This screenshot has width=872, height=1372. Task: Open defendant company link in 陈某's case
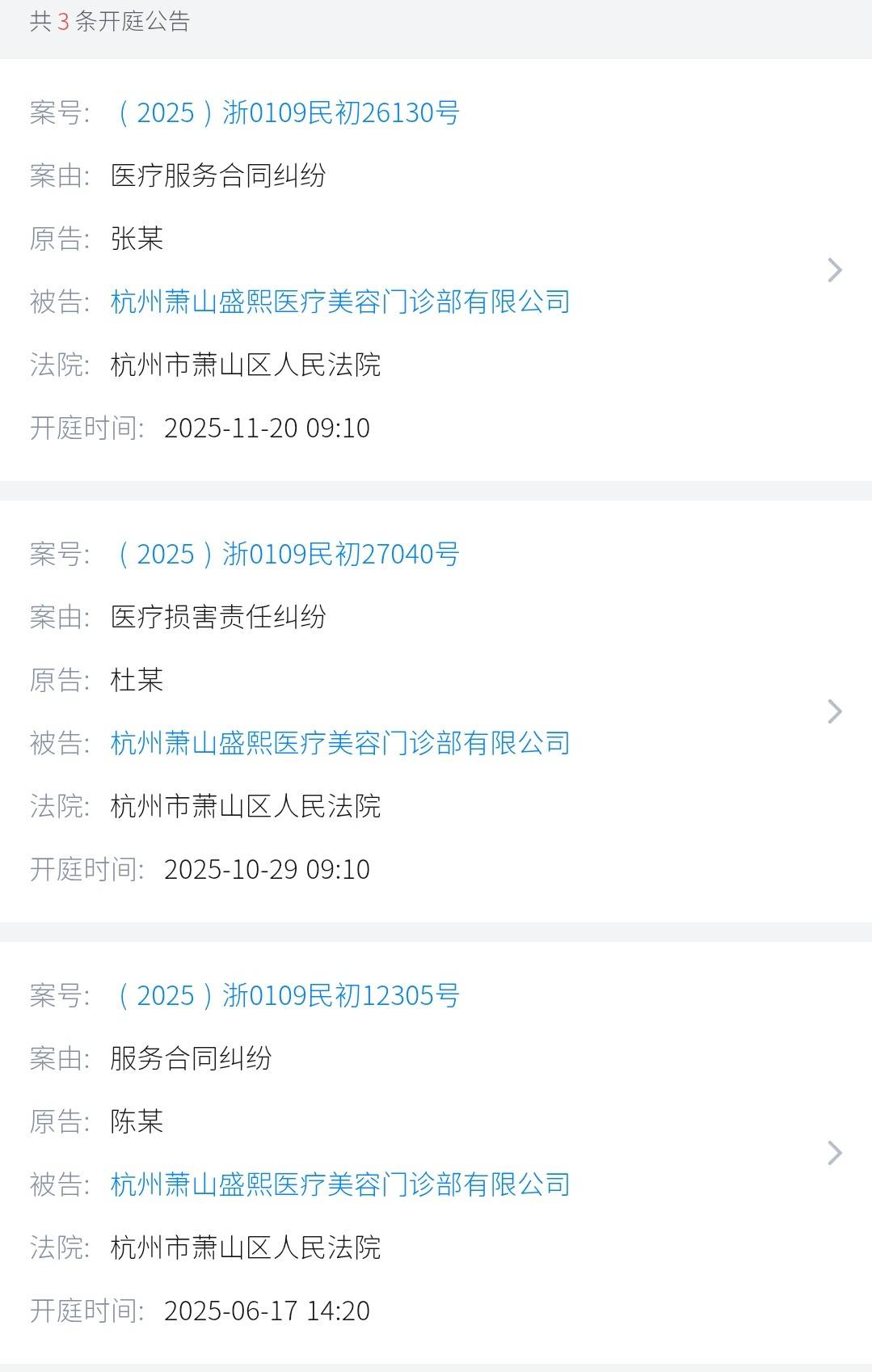coord(339,1184)
